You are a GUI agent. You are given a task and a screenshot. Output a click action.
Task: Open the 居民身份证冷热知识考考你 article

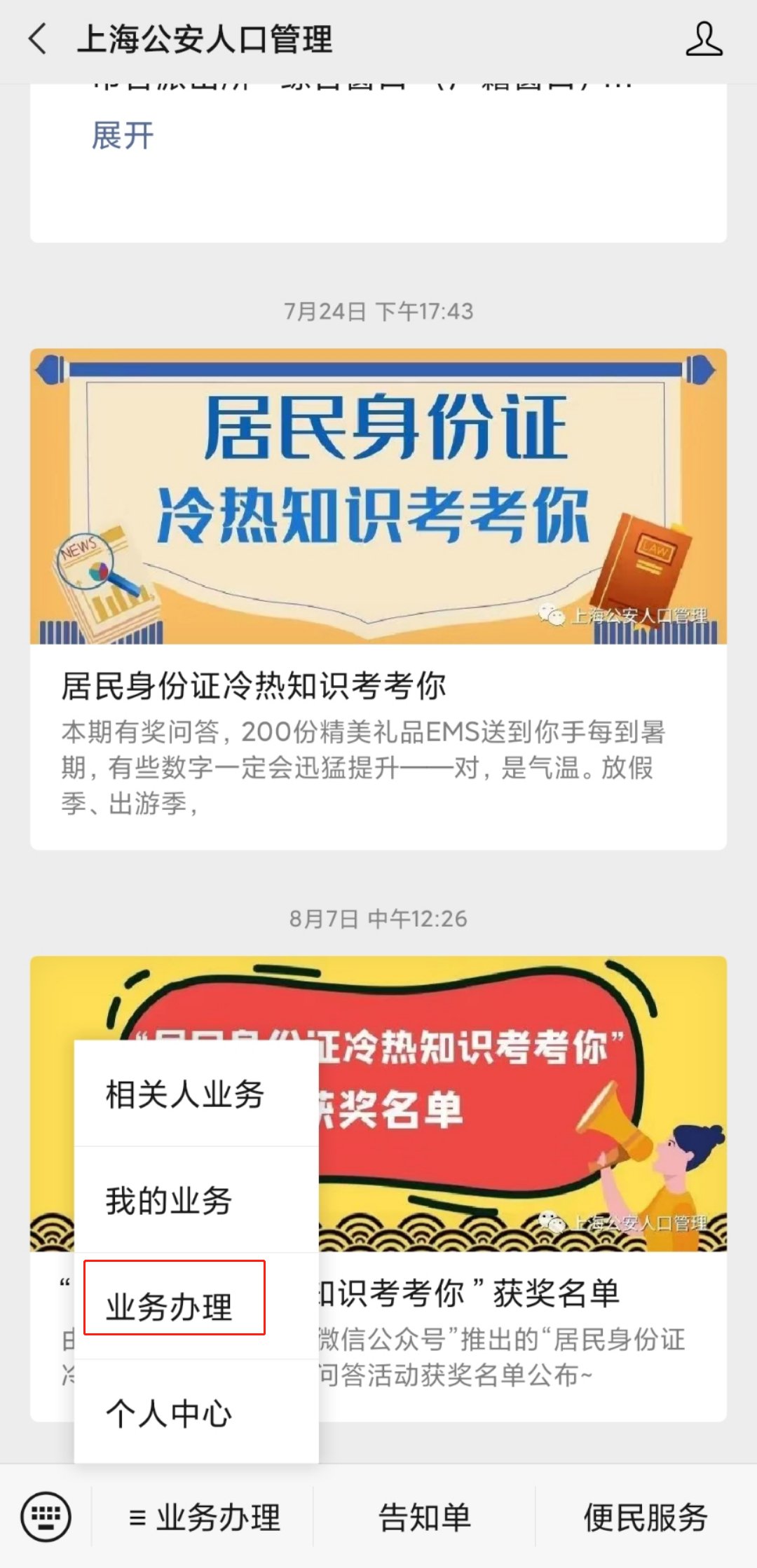point(378,598)
